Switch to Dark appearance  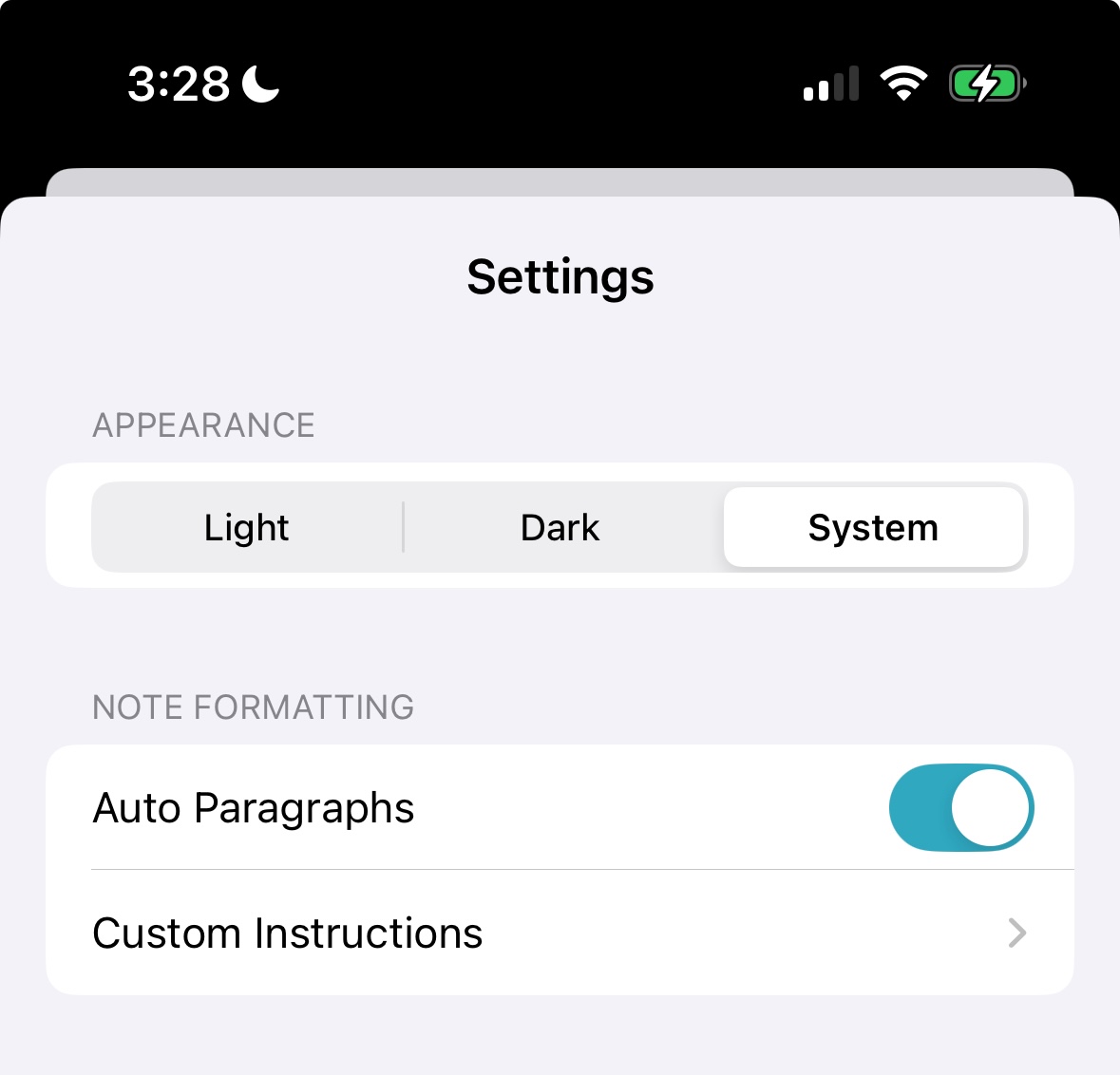coord(560,528)
